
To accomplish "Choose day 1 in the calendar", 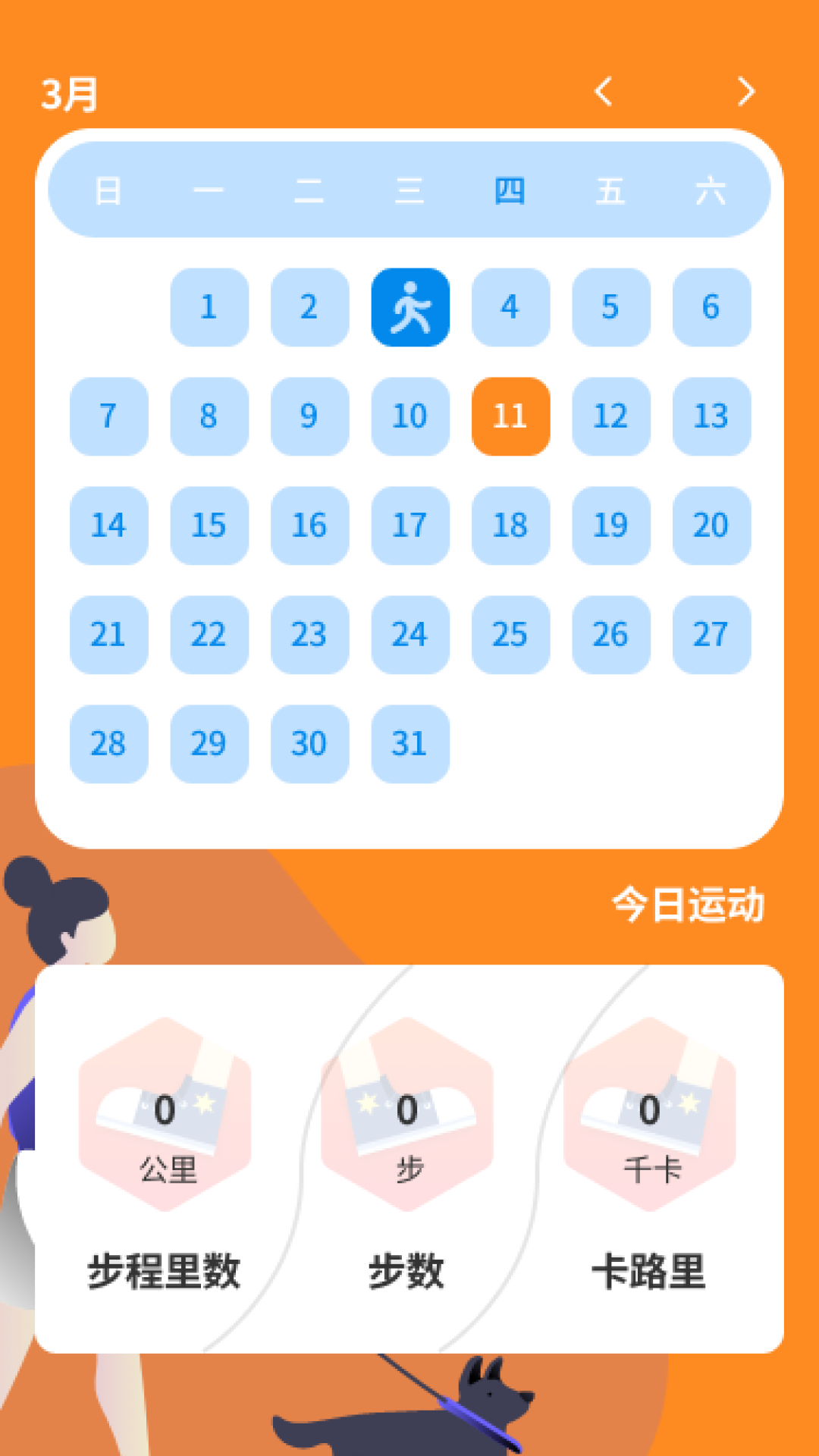I will (x=209, y=307).
